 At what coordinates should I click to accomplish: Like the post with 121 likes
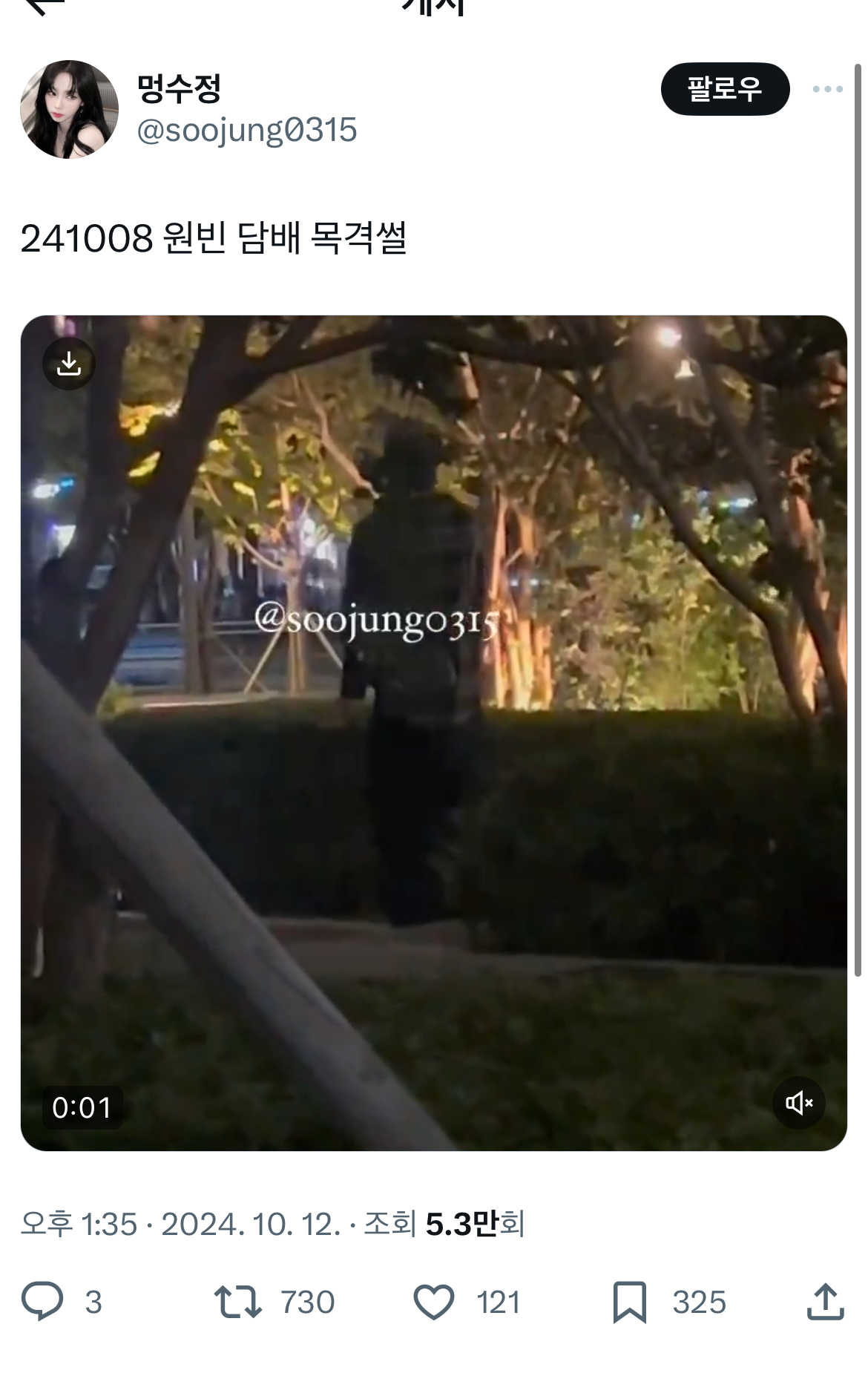(x=433, y=1302)
